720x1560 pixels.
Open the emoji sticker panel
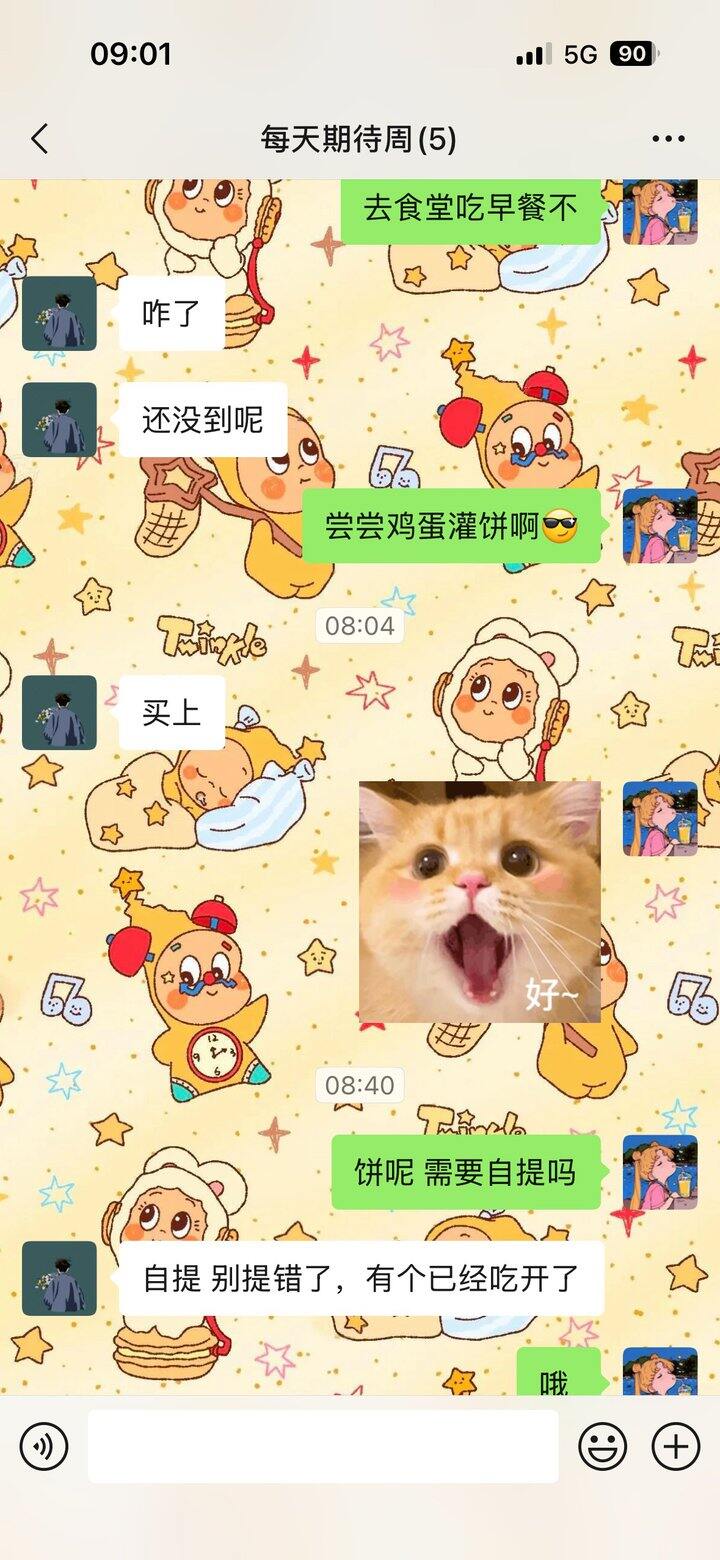pos(603,1446)
